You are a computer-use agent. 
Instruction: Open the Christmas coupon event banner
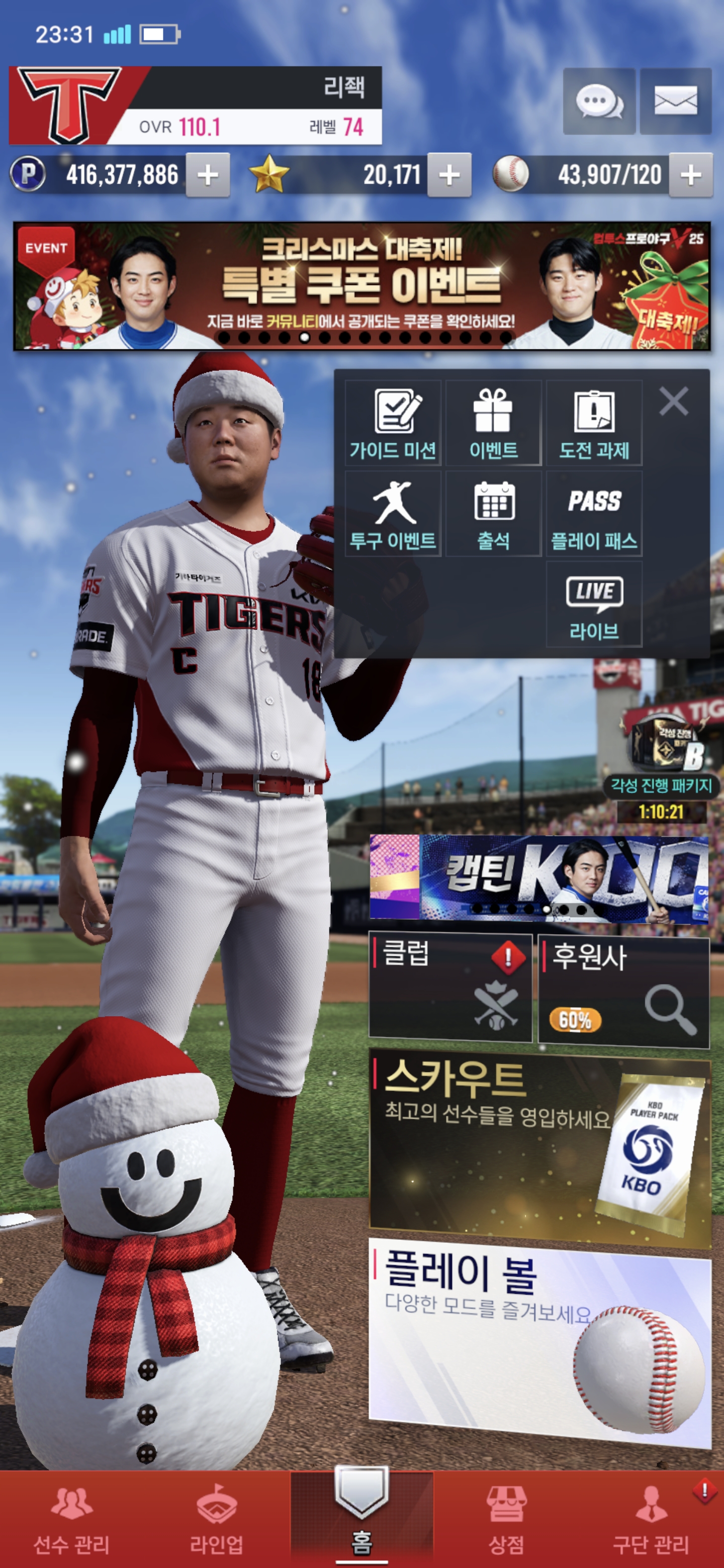coord(361,286)
